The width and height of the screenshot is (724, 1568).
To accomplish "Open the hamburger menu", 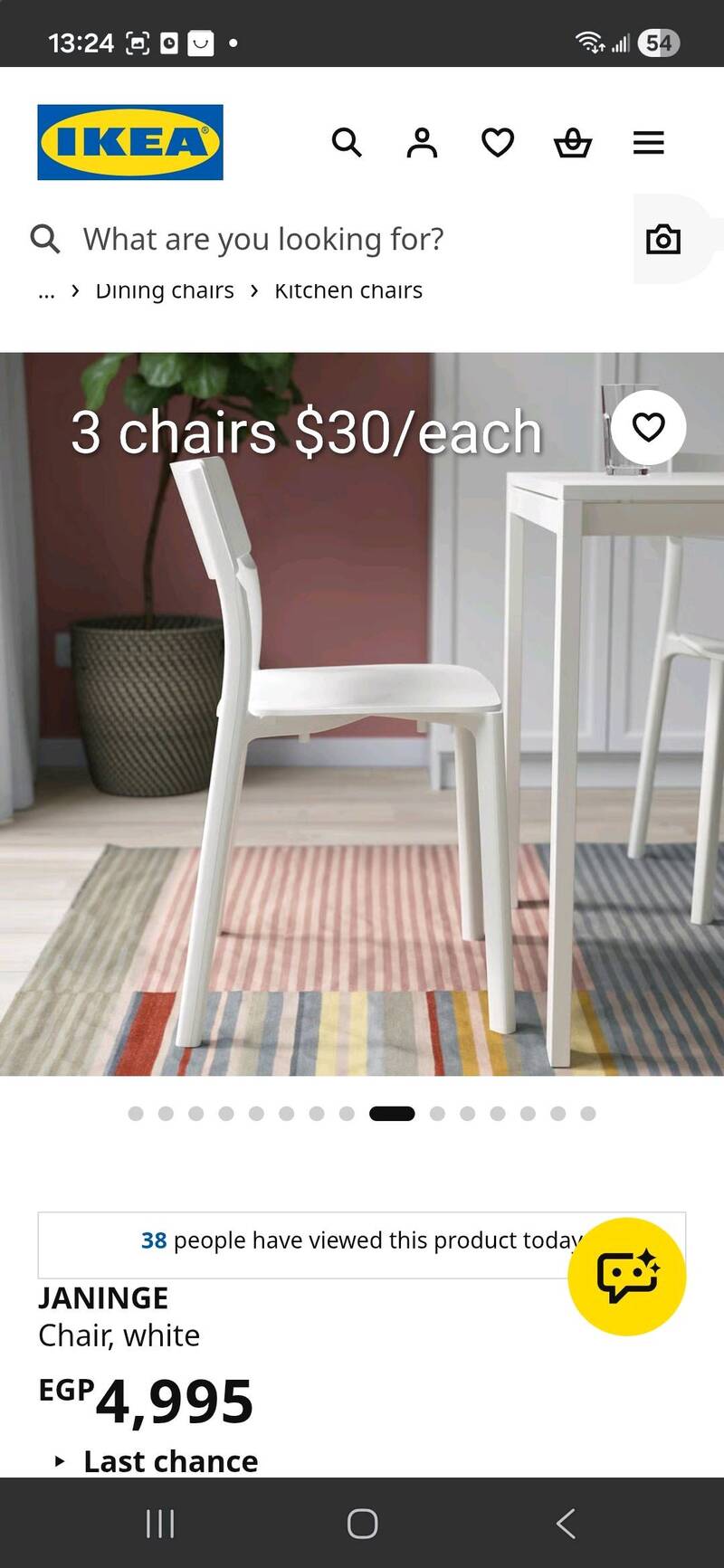I will pos(648,142).
